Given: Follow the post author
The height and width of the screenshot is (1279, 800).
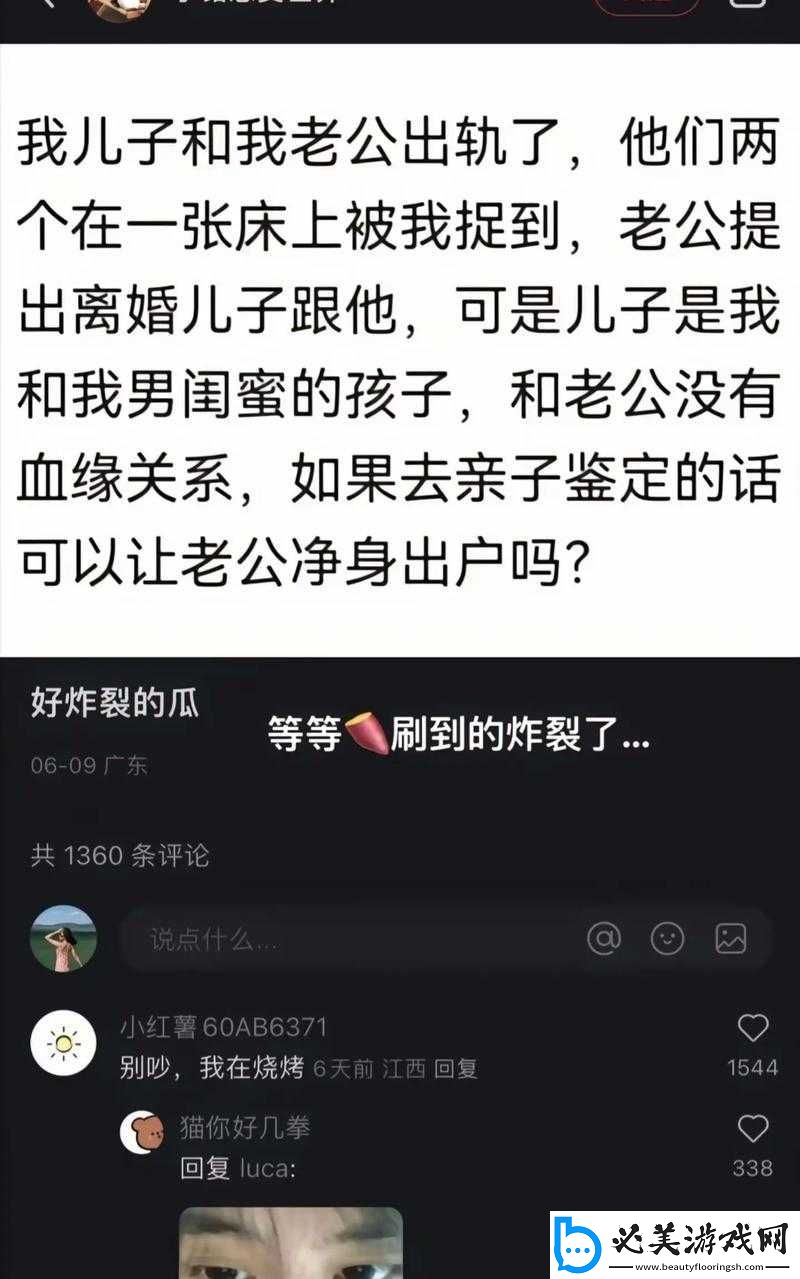Looking at the screenshot, I should pyautogui.click(x=647, y=5).
